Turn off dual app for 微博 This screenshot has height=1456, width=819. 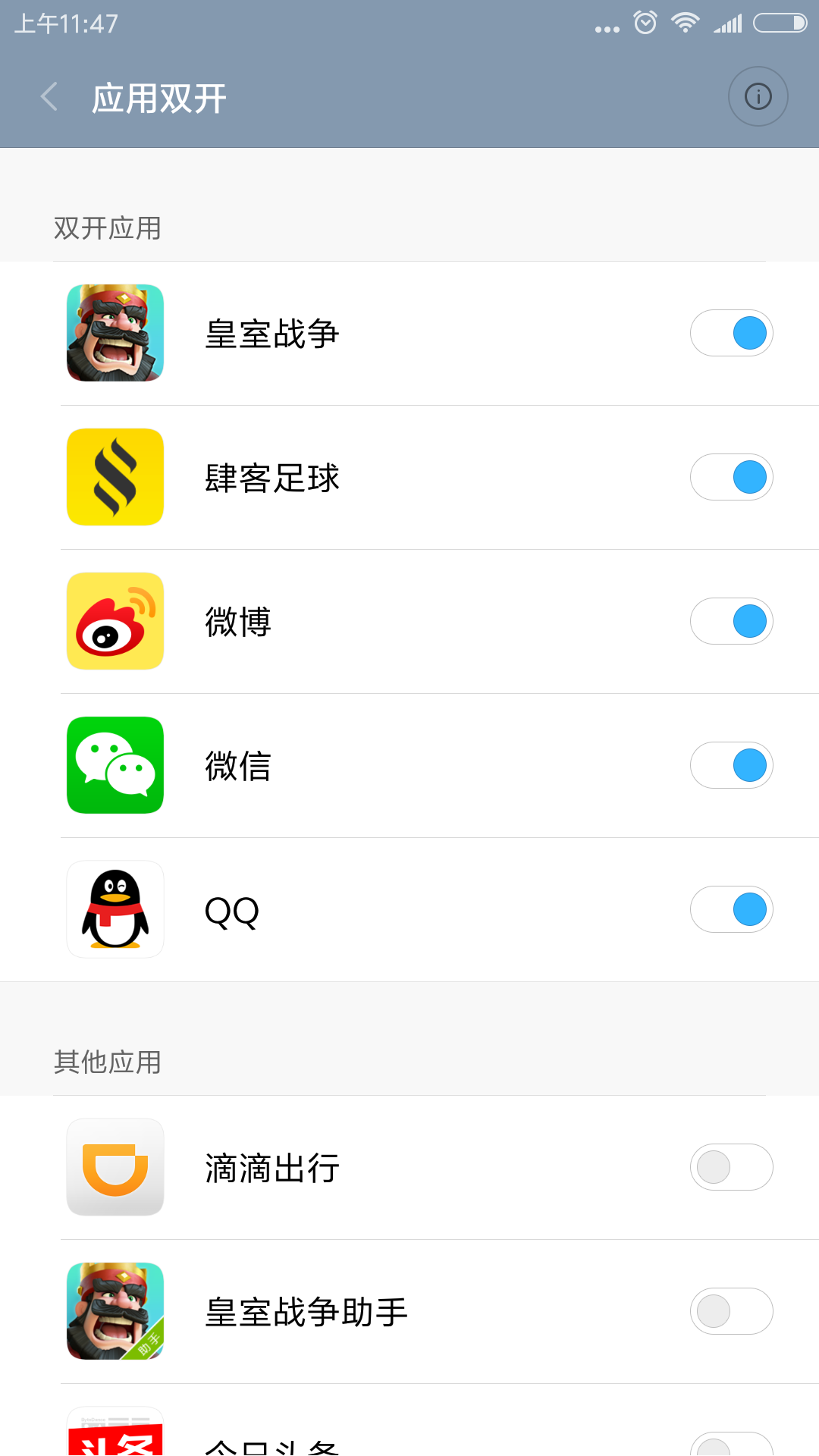tap(731, 620)
